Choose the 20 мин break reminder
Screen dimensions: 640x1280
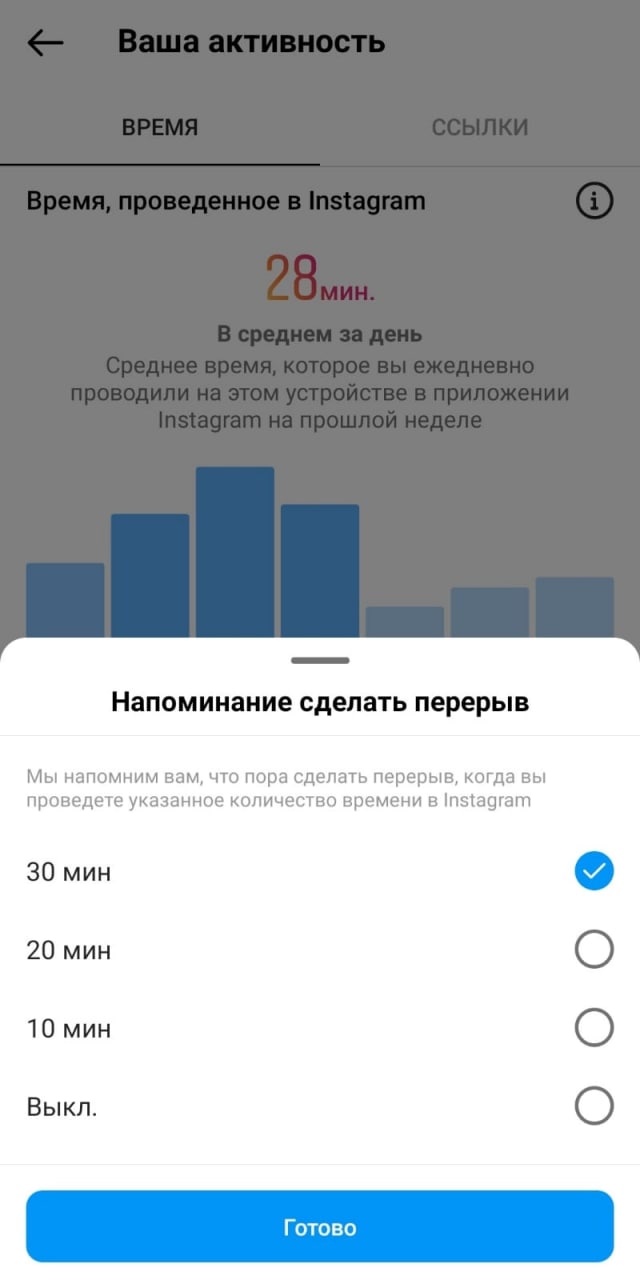click(593, 950)
